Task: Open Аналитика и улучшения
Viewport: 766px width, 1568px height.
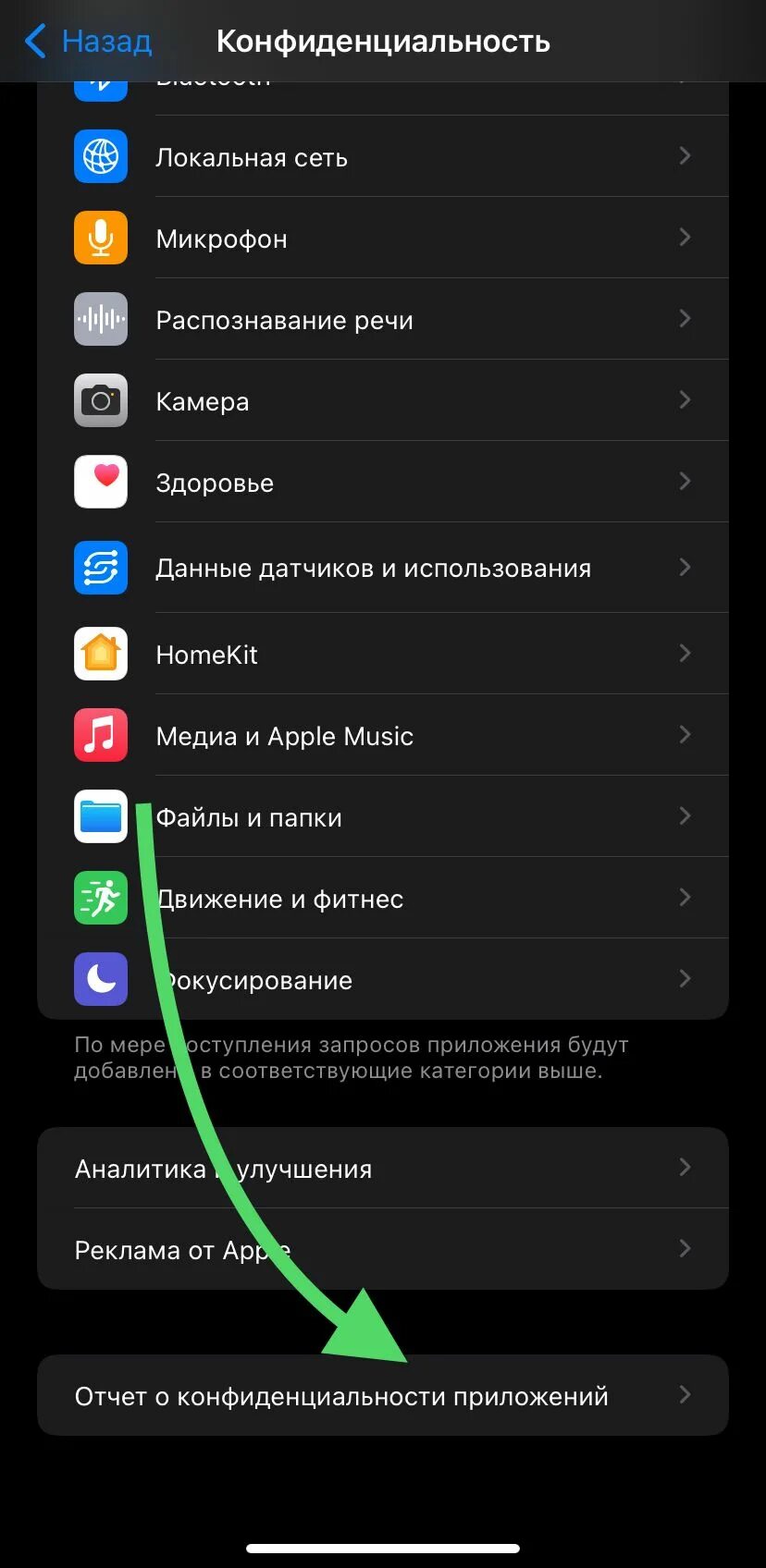Action: 382,1169
